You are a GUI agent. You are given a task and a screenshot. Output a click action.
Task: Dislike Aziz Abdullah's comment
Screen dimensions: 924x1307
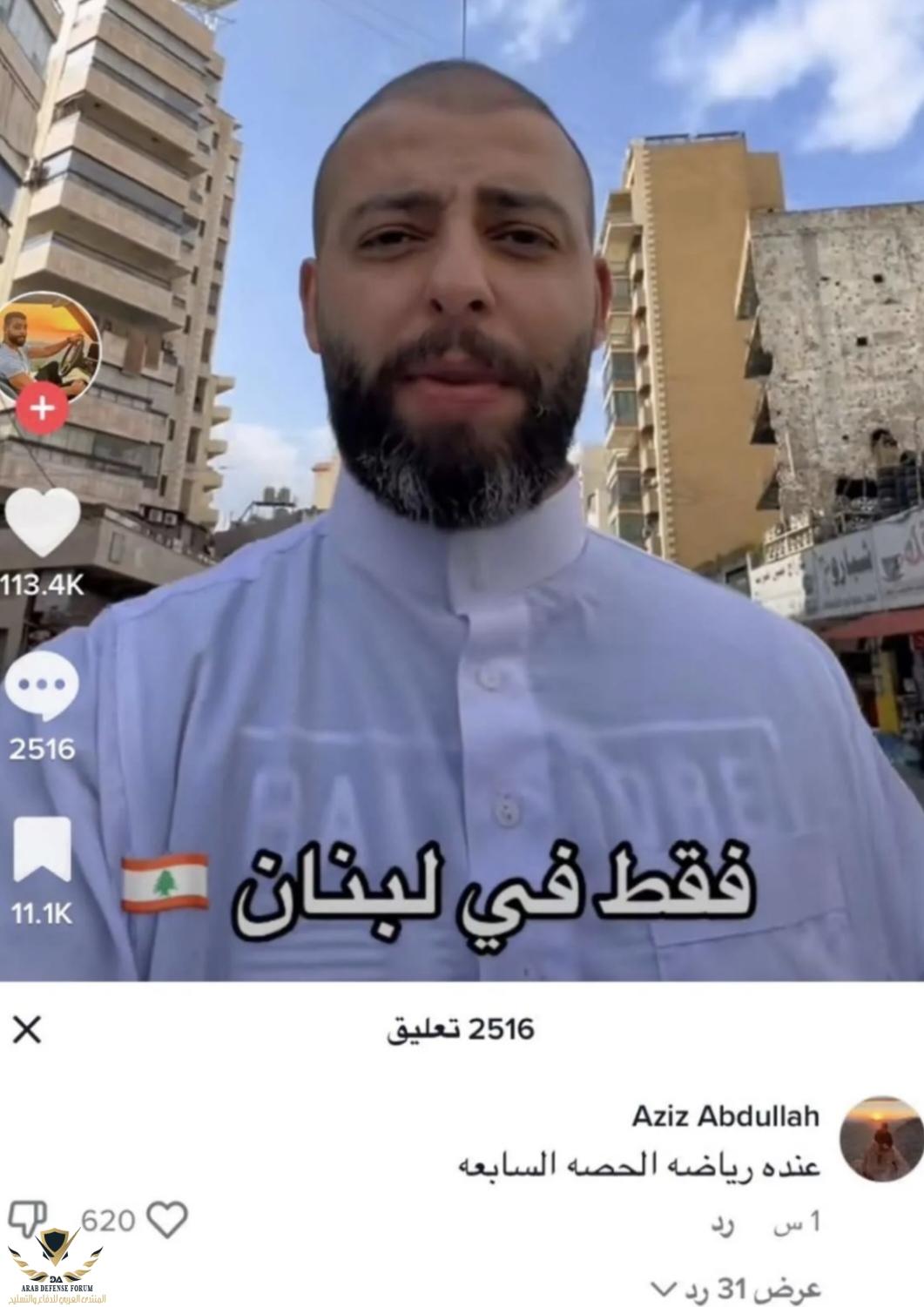(28, 1219)
